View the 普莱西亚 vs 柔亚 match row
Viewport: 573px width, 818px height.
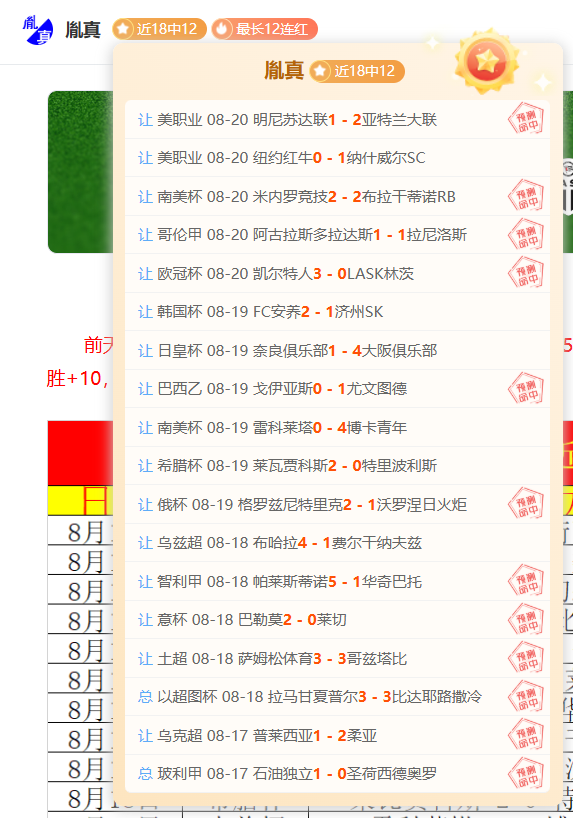coord(338,735)
